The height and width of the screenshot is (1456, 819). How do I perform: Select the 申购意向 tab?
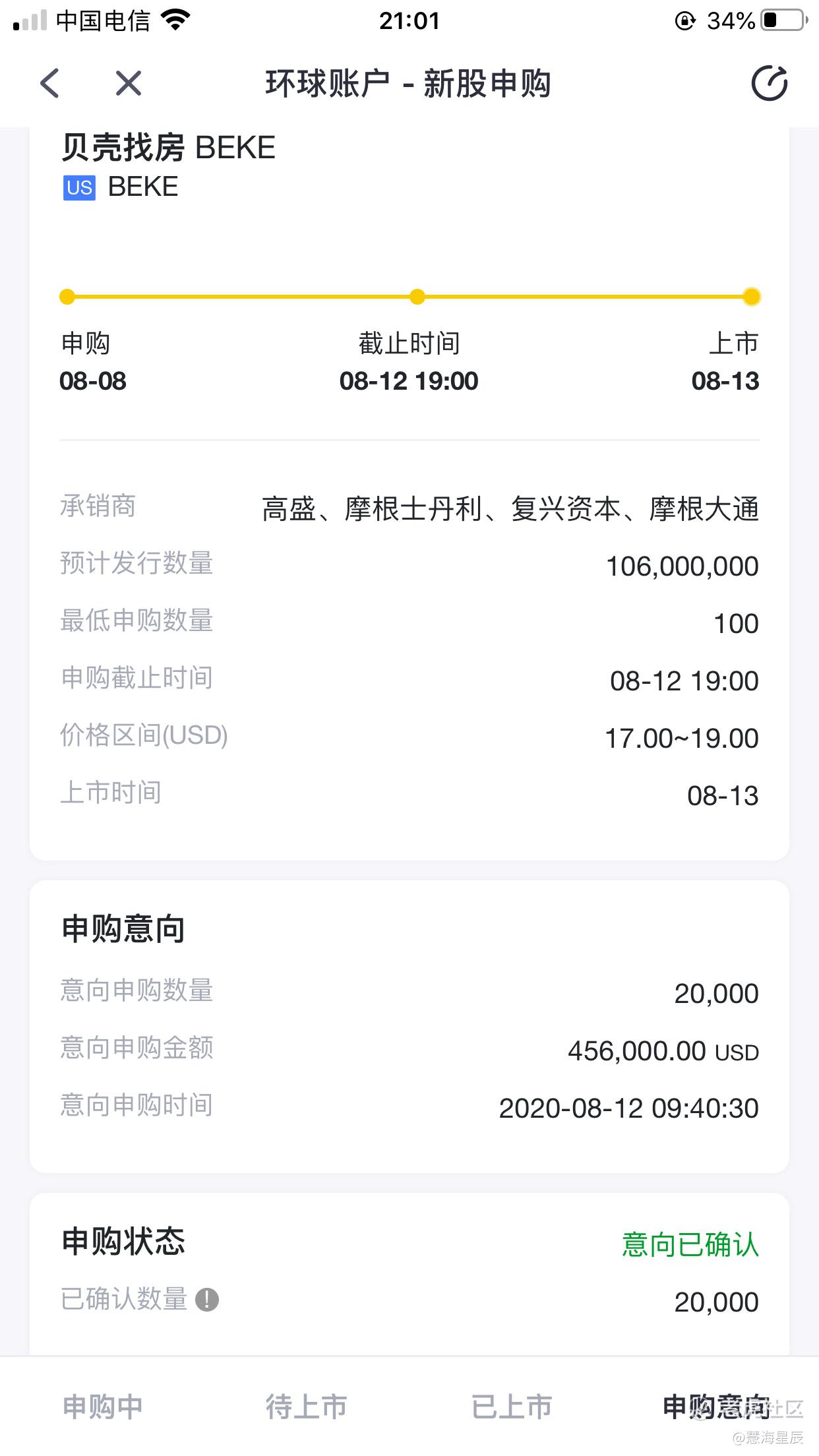(716, 1407)
